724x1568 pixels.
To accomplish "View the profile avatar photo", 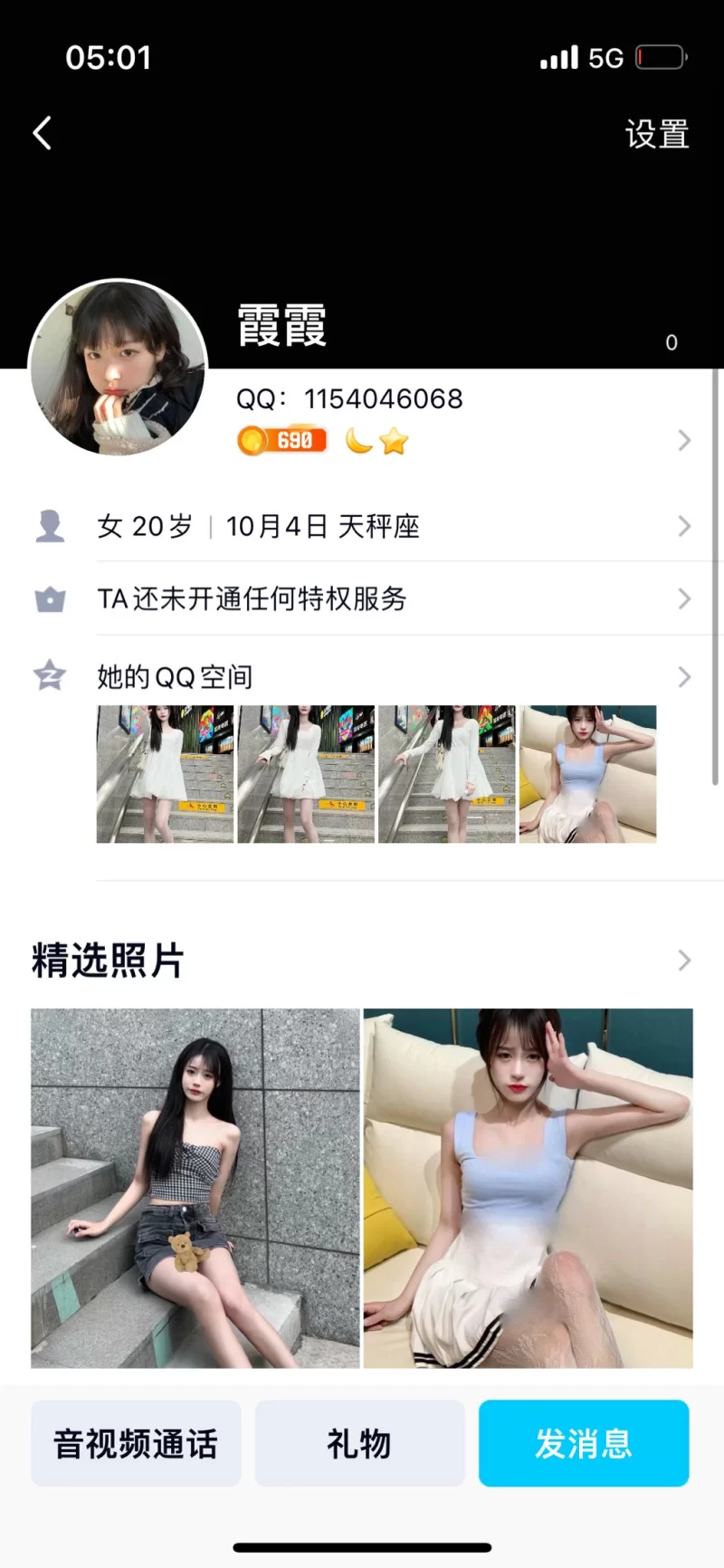I will tap(119, 367).
